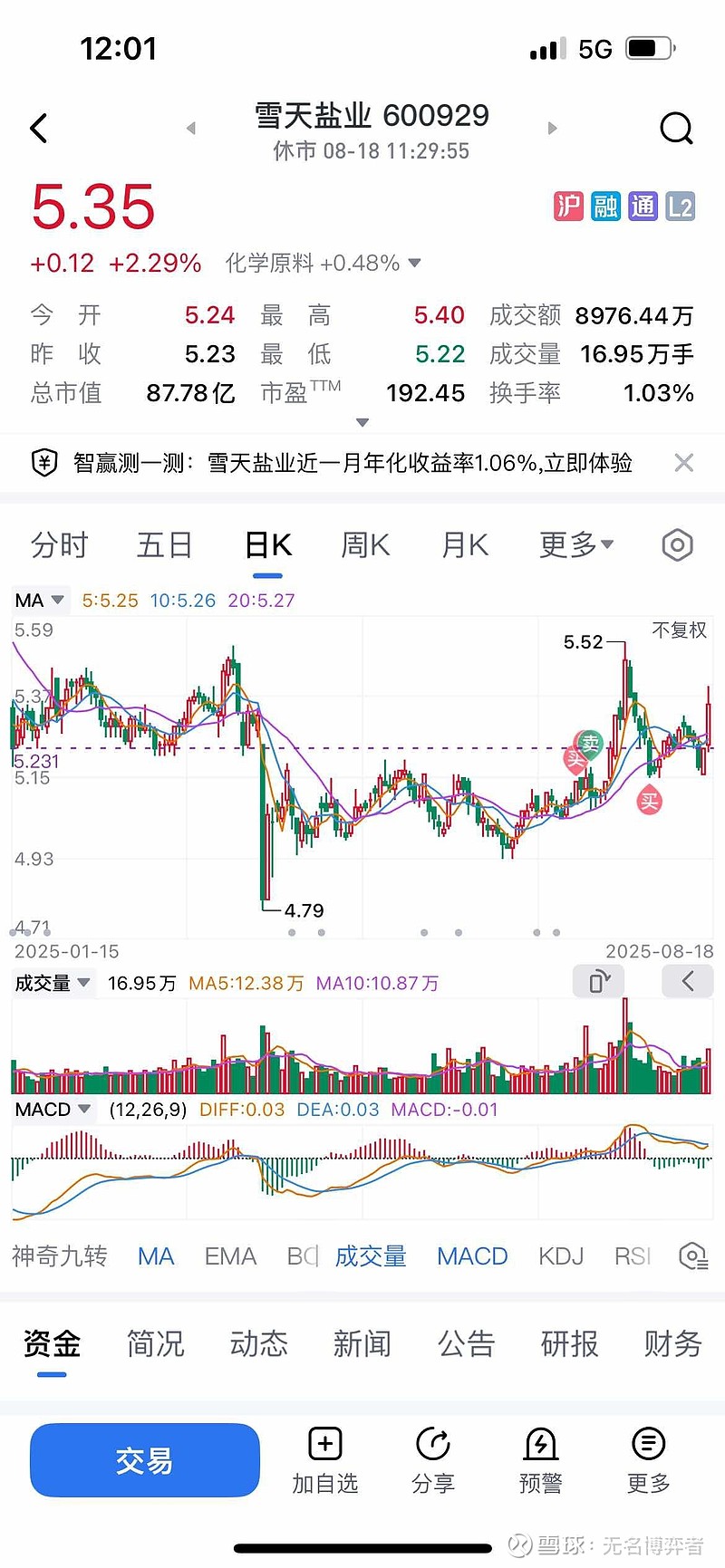725x1568 pixels.
Task: Select the 周K chart tab
Action: tap(365, 545)
